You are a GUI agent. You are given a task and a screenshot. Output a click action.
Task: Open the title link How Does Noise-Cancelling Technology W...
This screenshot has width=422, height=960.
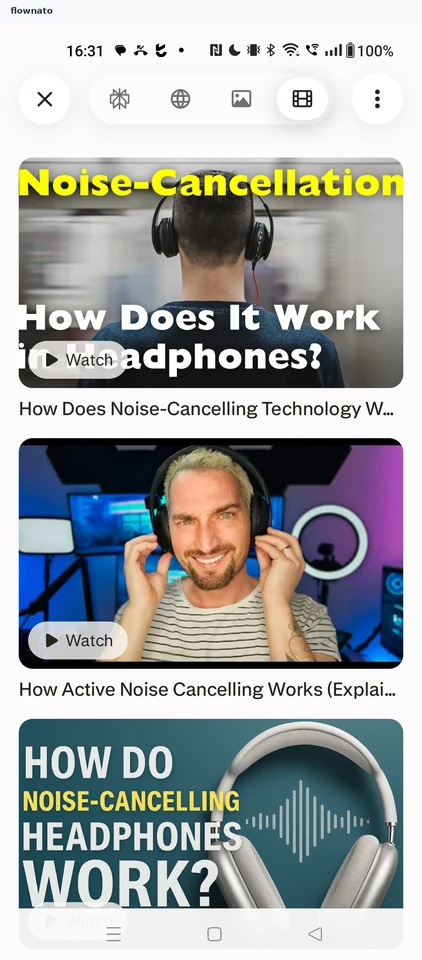pos(206,409)
